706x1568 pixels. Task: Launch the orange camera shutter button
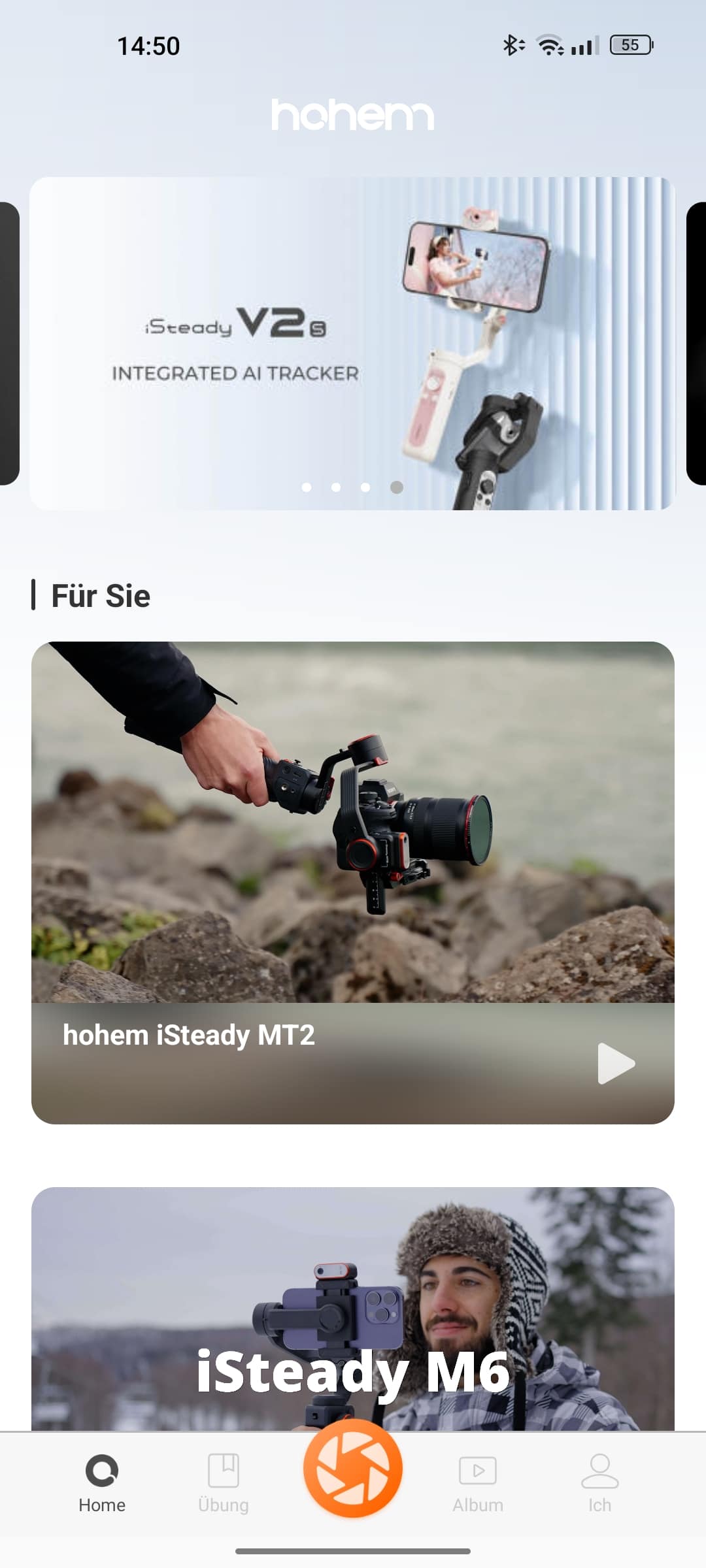pyautogui.click(x=353, y=1468)
